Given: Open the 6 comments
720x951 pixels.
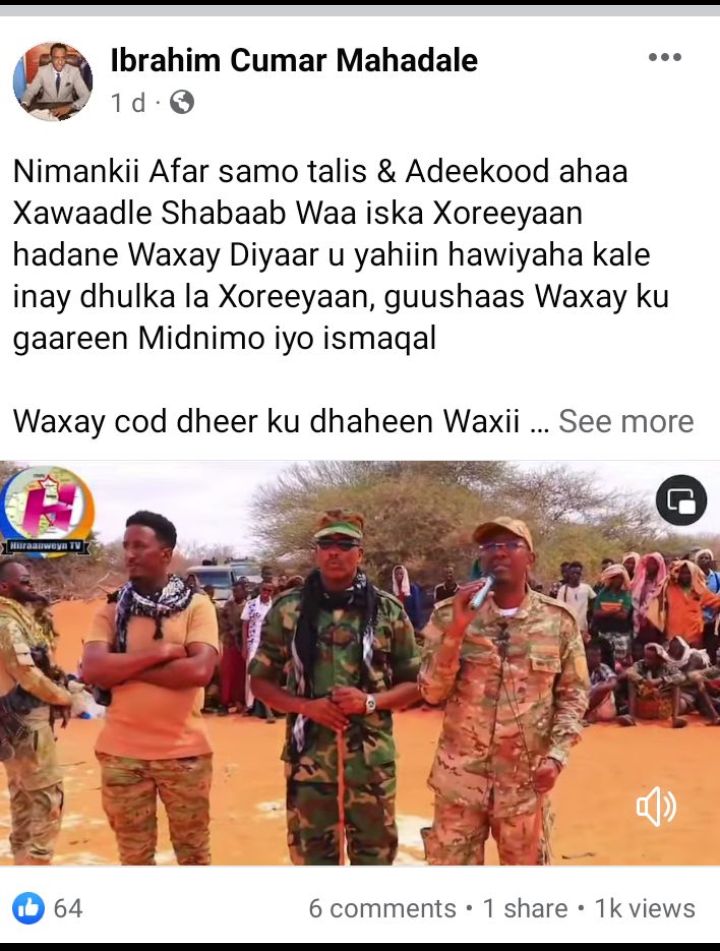Looking at the screenshot, I should (x=382, y=908).
